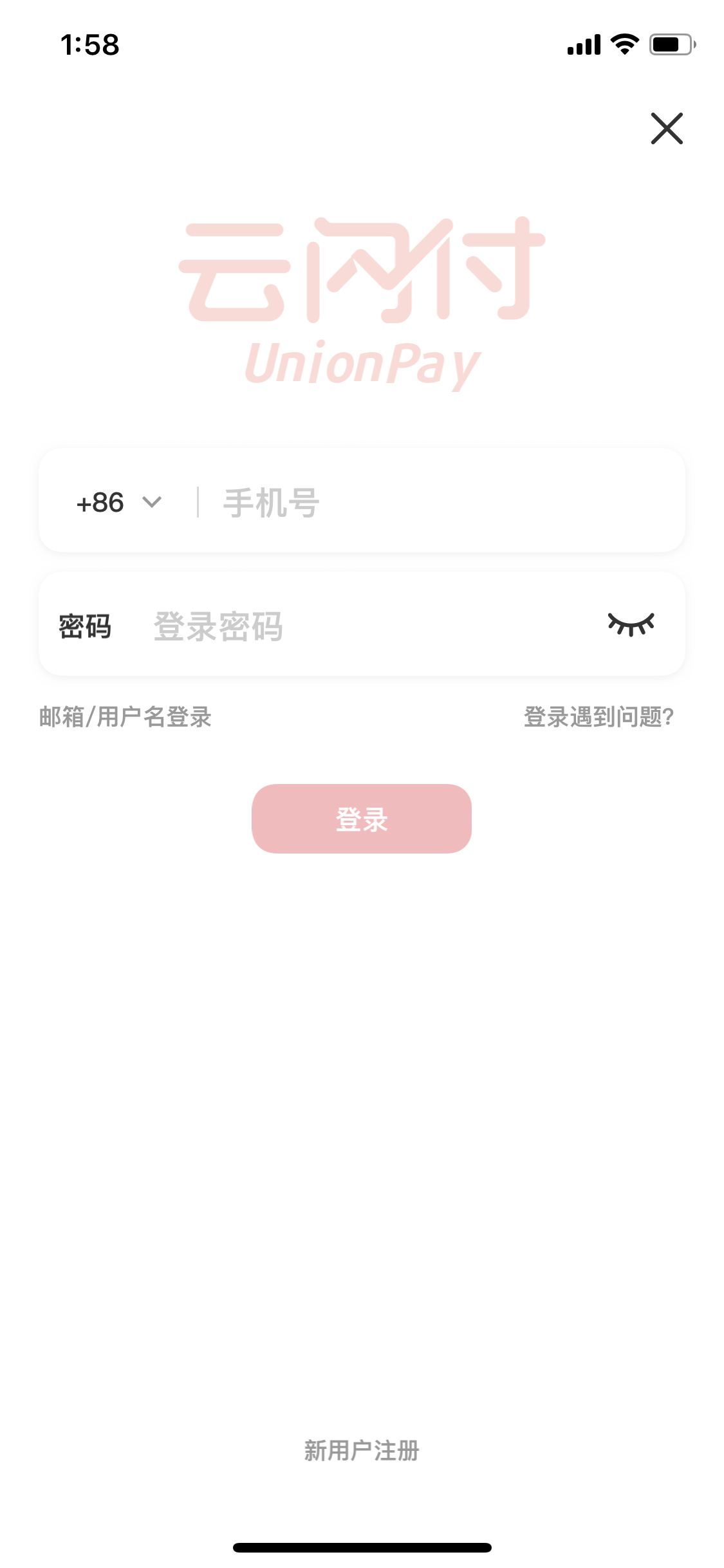Focus the 手机号 phone number field
This screenshot has height=1568, width=724.
[x=438, y=502]
